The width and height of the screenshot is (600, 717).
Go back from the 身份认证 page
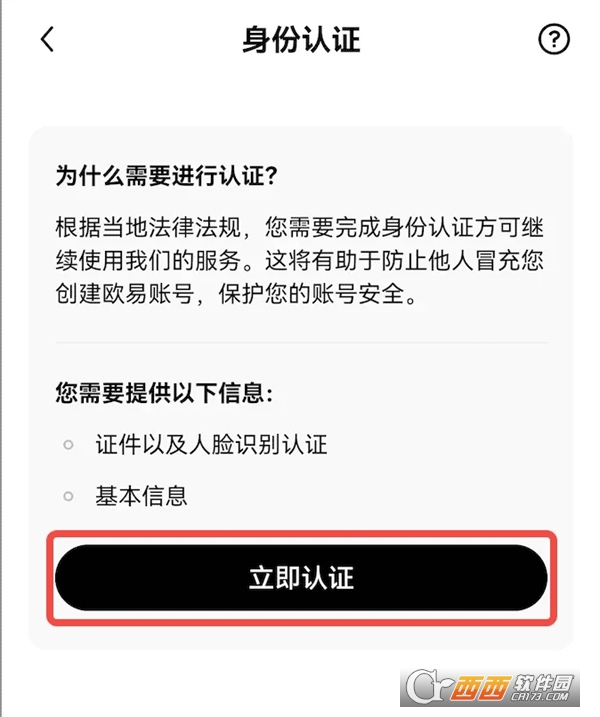[47, 40]
